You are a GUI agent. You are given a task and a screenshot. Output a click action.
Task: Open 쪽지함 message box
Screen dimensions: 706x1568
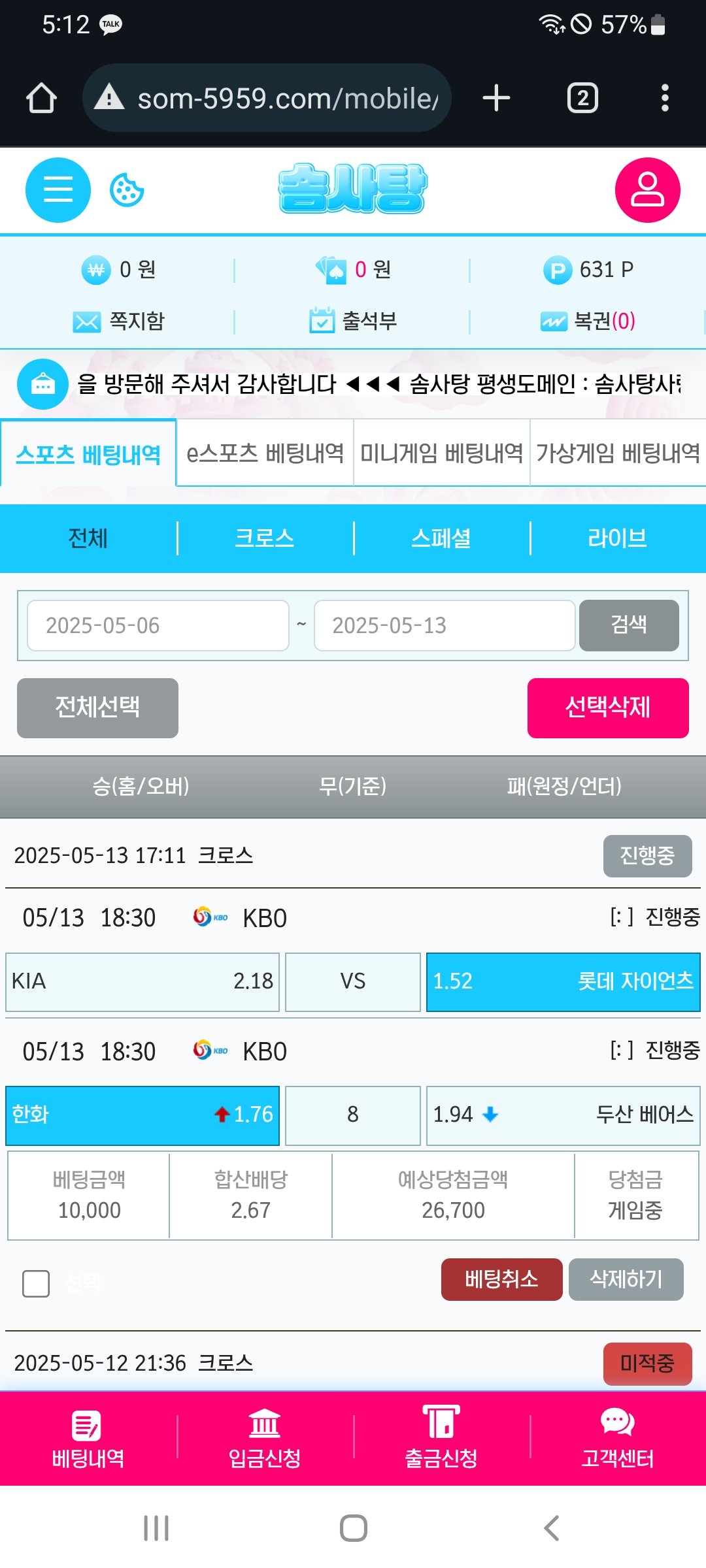(x=119, y=321)
